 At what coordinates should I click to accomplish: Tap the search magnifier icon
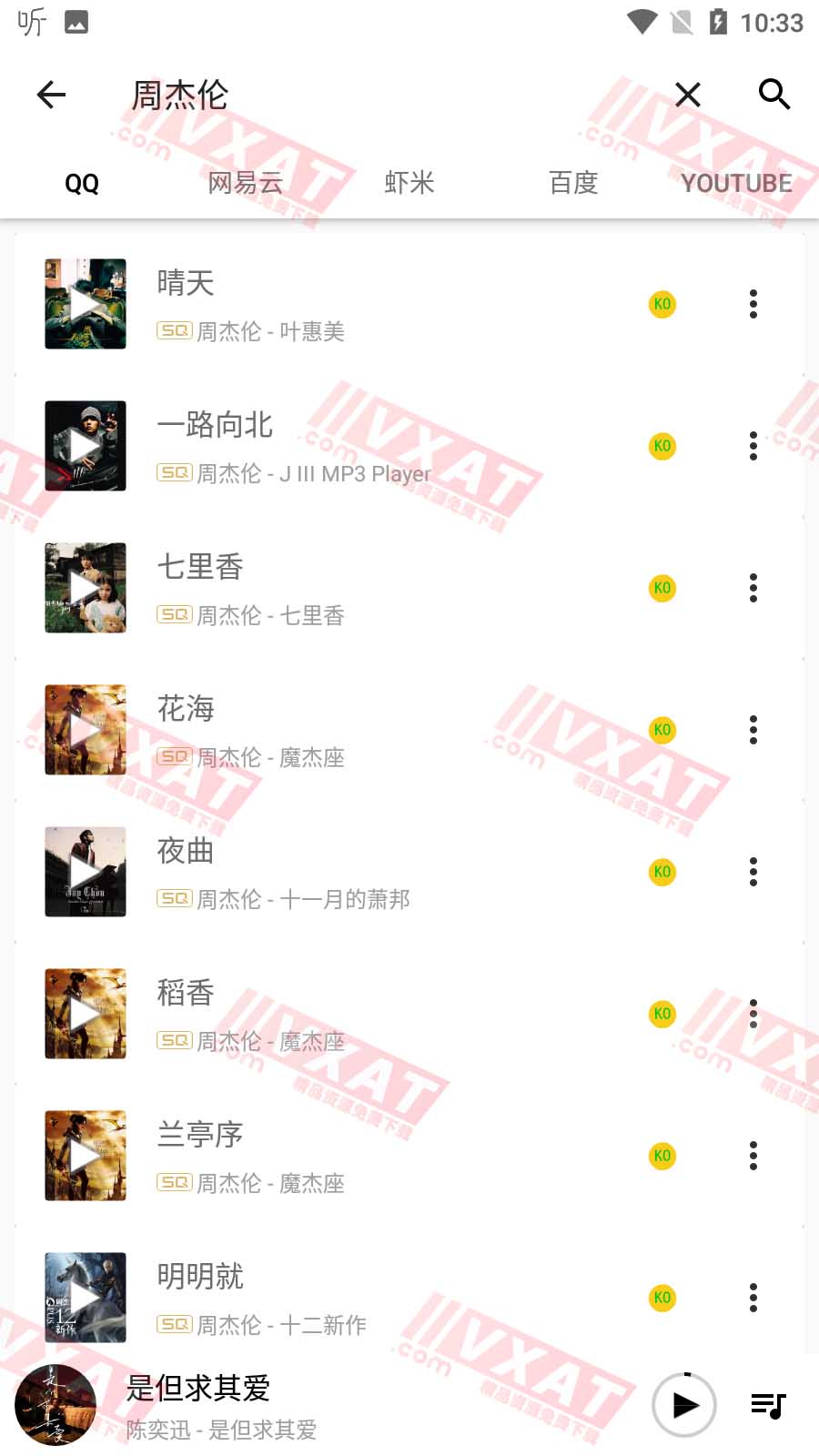click(x=774, y=94)
